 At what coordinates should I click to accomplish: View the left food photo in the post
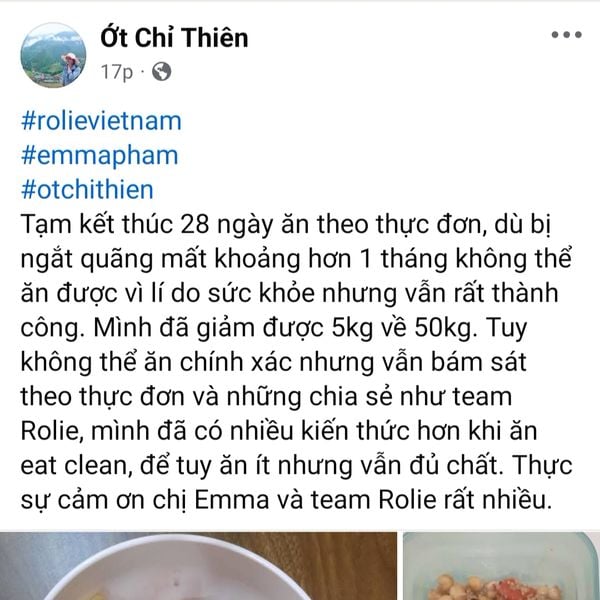pyautogui.click(x=200, y=566)
